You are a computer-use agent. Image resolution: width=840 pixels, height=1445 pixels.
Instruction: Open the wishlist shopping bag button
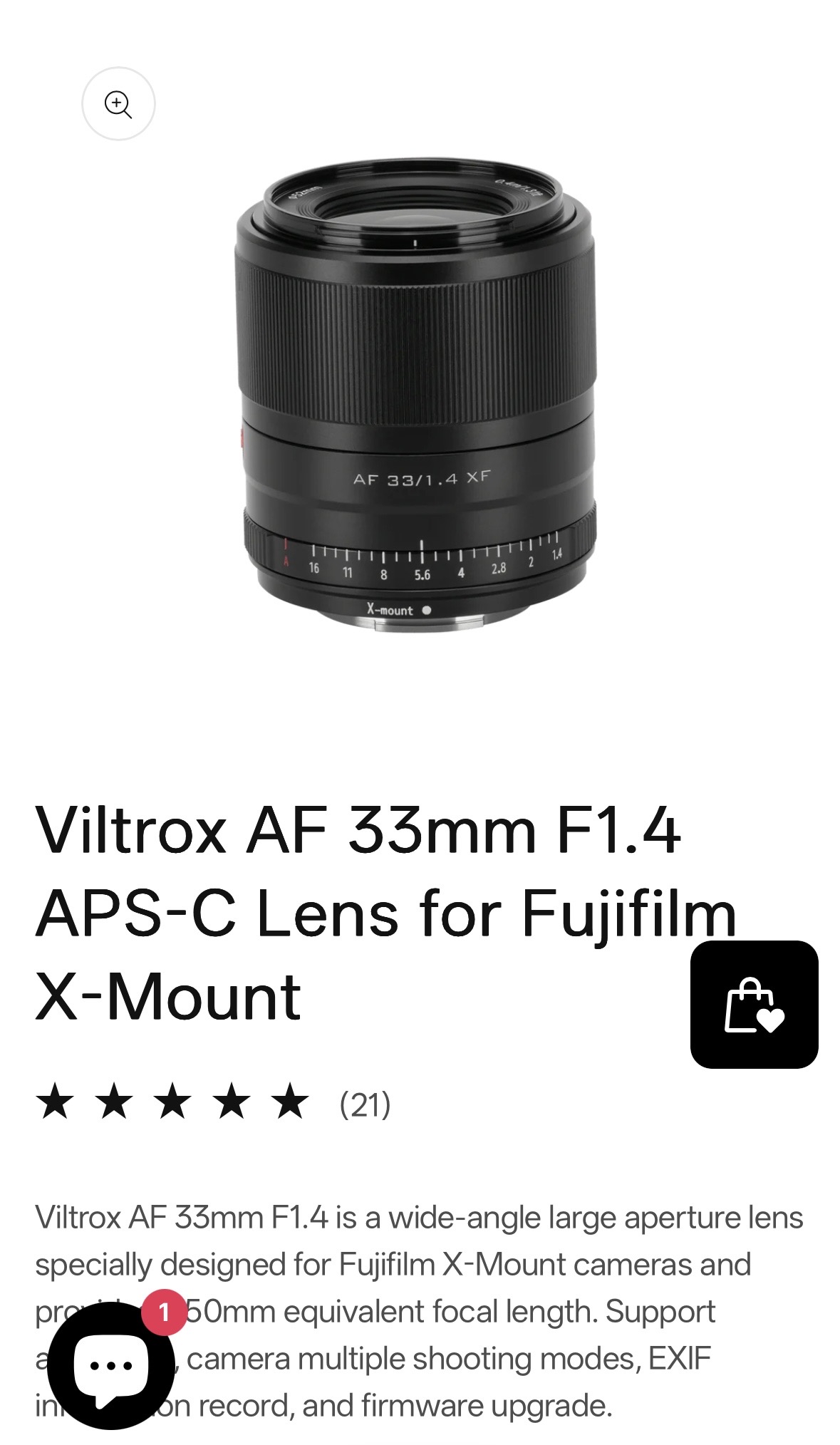pyautogui.click(x=754, y=1004)
